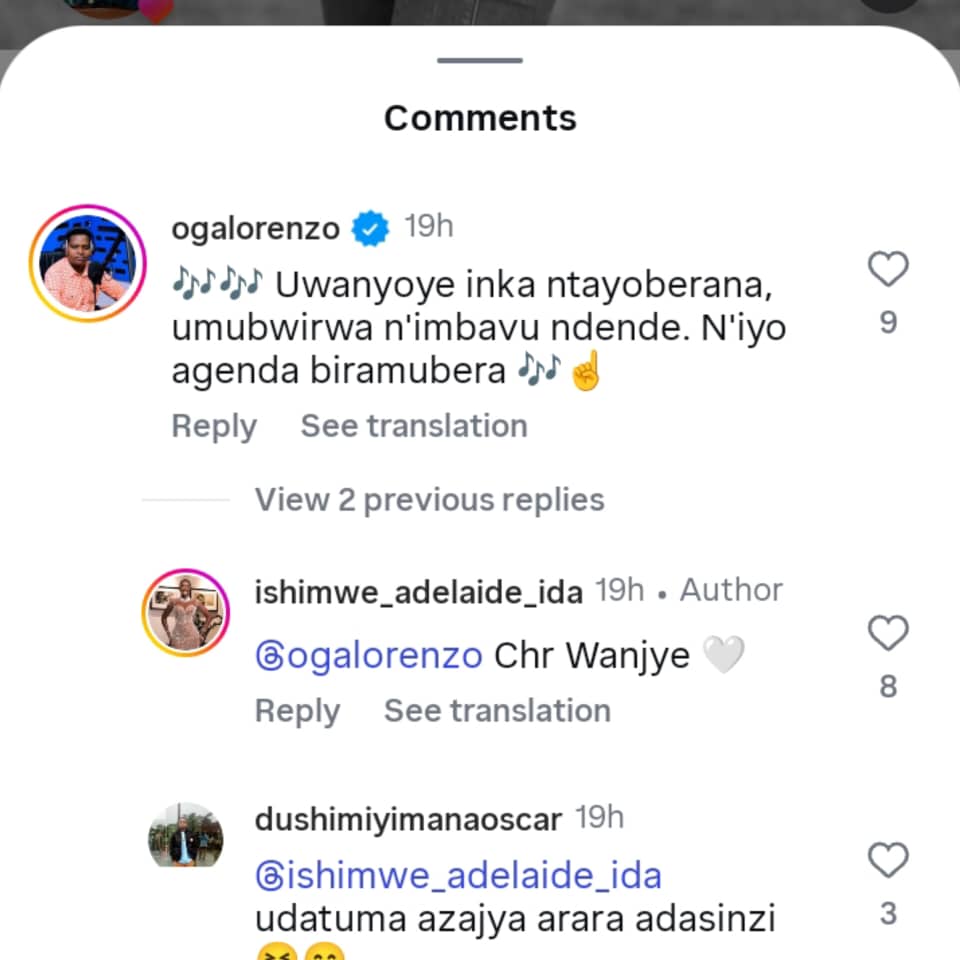The height and width of the screenshot is (960, 960).
Task: Like dushimiyimanaoscar's comment
Action: [887, 861]
